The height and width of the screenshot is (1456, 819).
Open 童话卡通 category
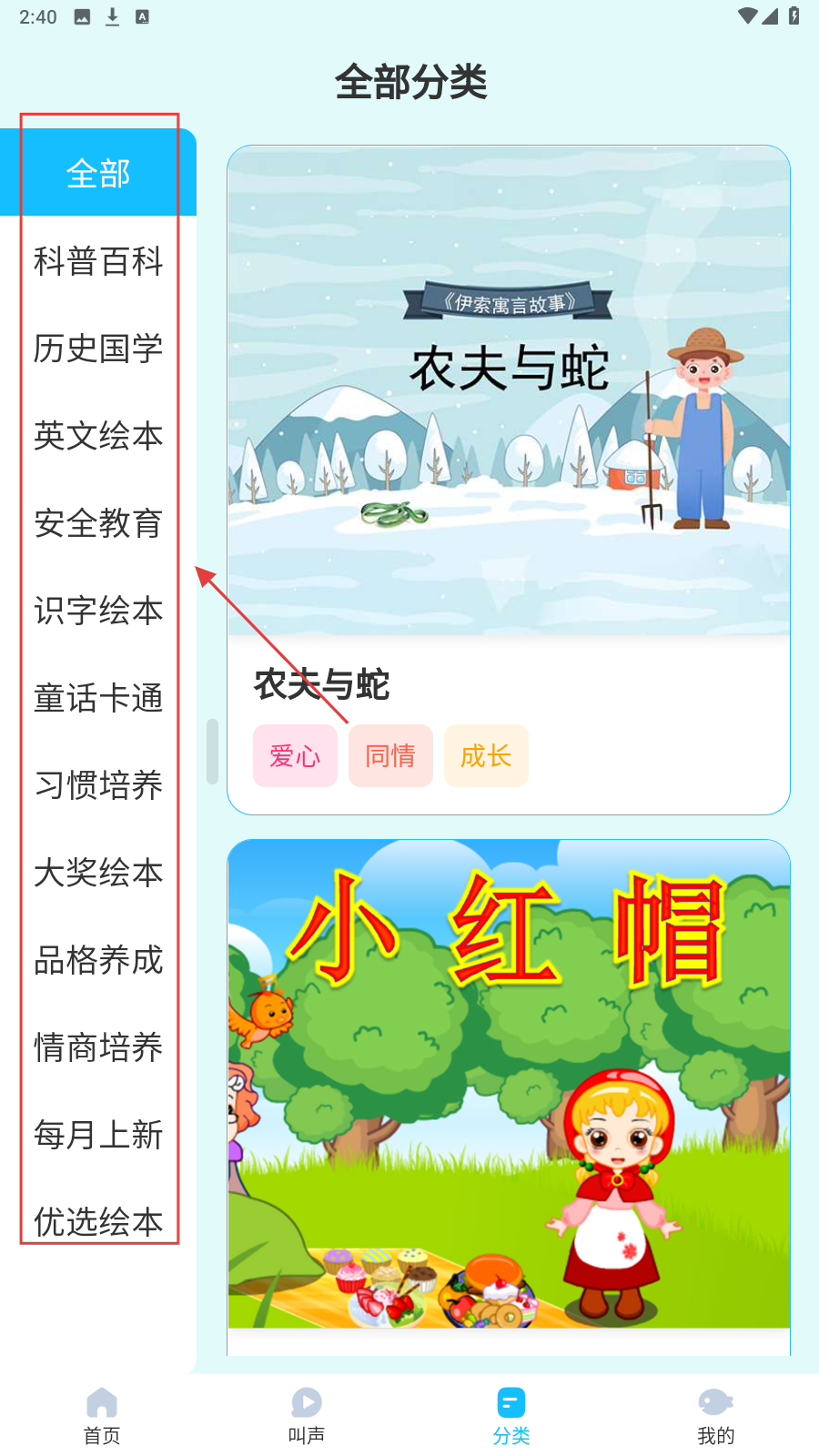[x=98, y=698]
